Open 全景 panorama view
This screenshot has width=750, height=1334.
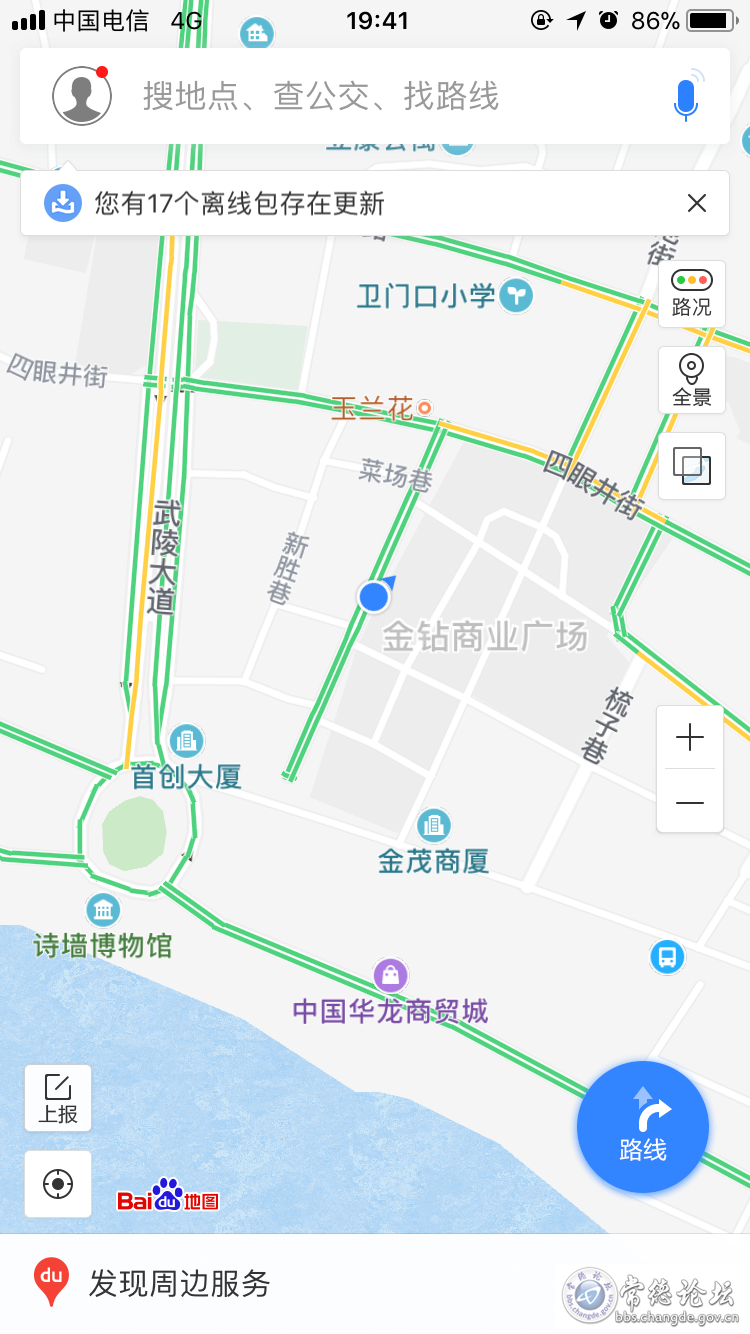(692, 380)
